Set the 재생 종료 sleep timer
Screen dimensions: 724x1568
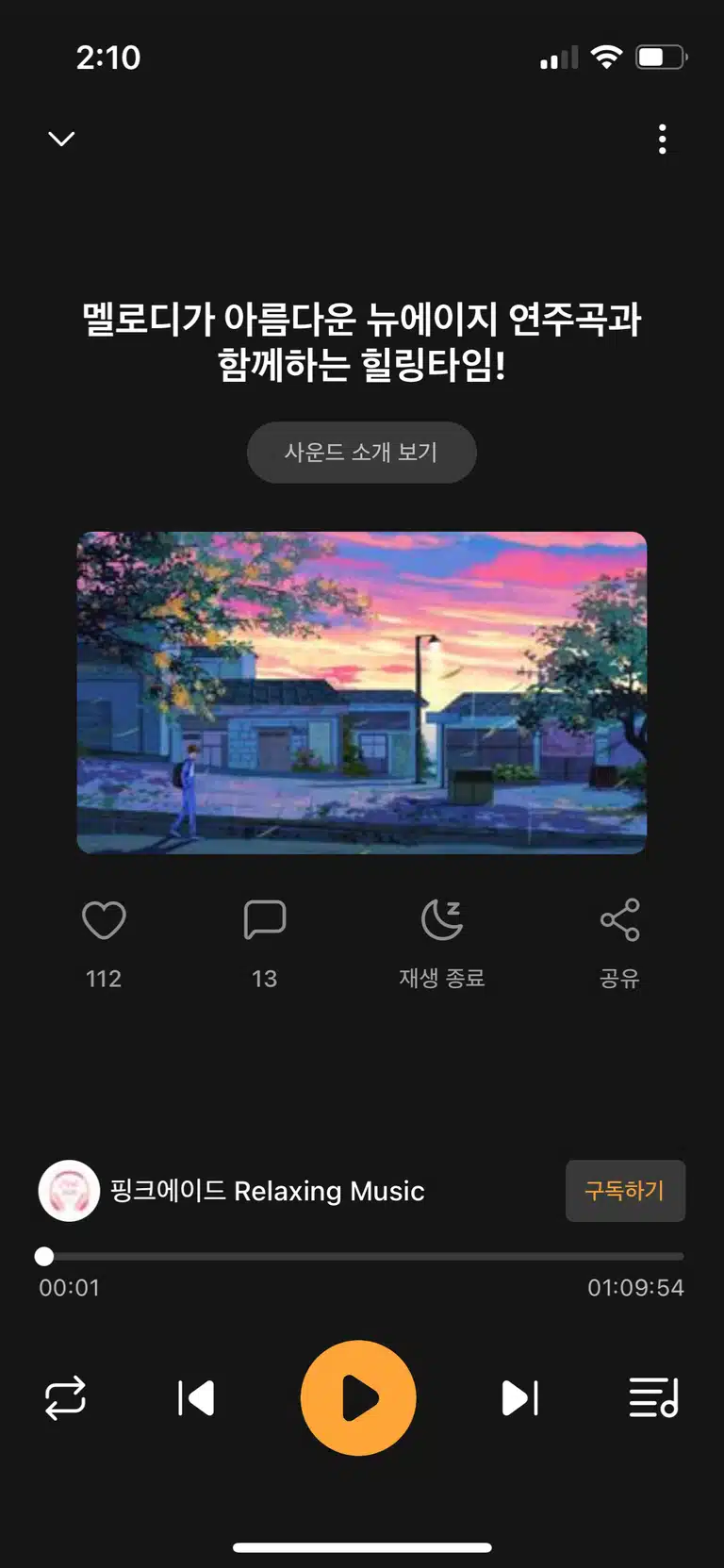(x=441, y=920)
